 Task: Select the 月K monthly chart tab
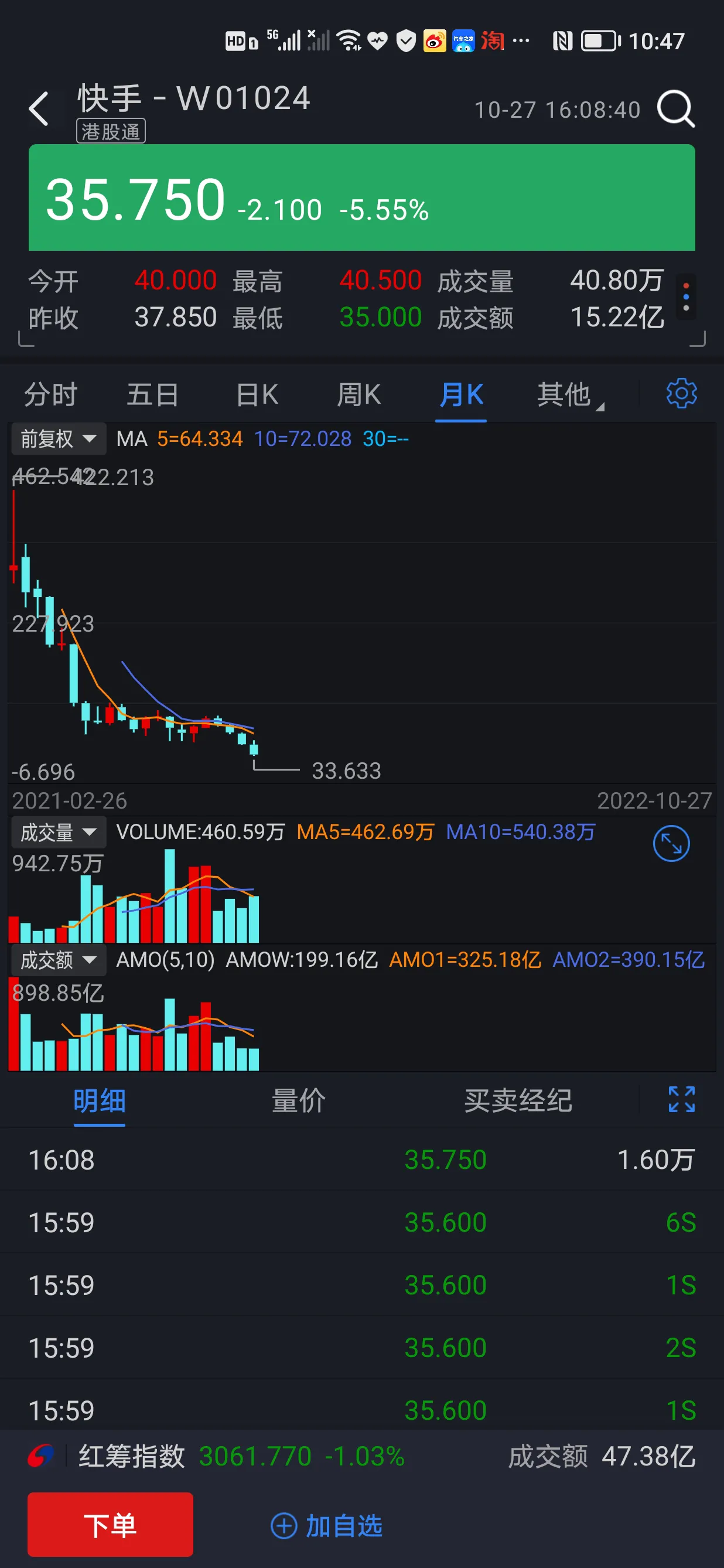[x=461, y=394]
